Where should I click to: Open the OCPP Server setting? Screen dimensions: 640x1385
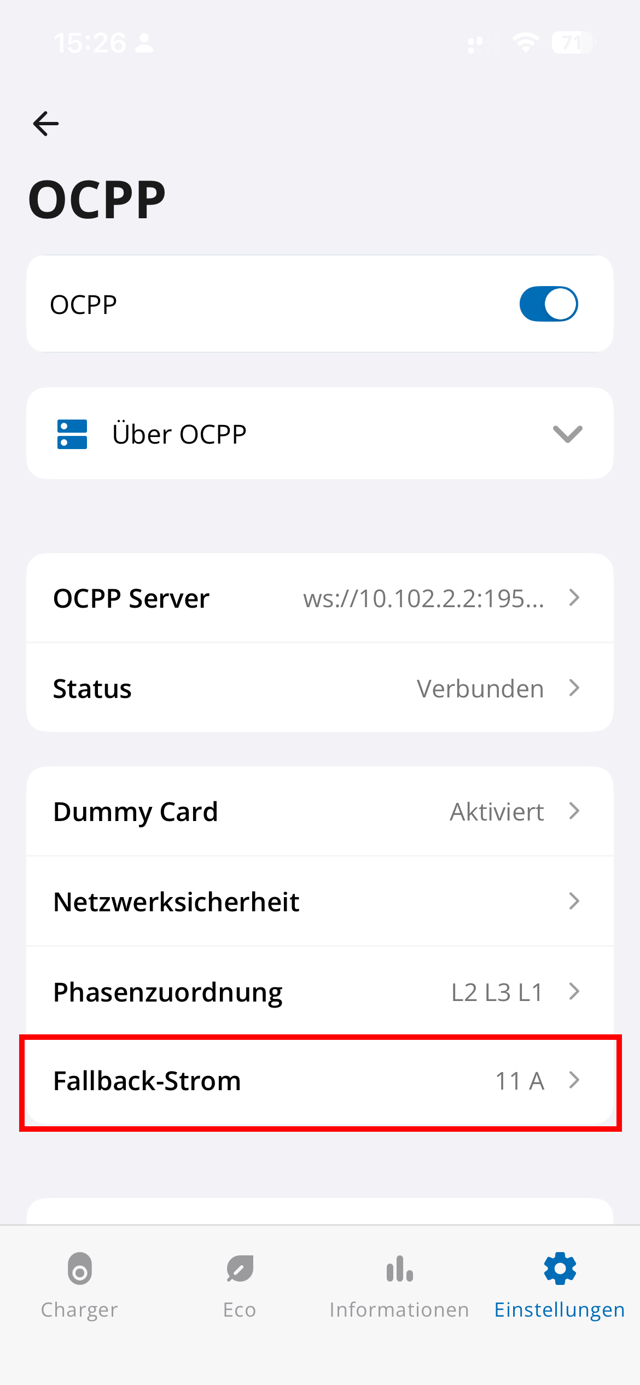(x=320, y=598)
